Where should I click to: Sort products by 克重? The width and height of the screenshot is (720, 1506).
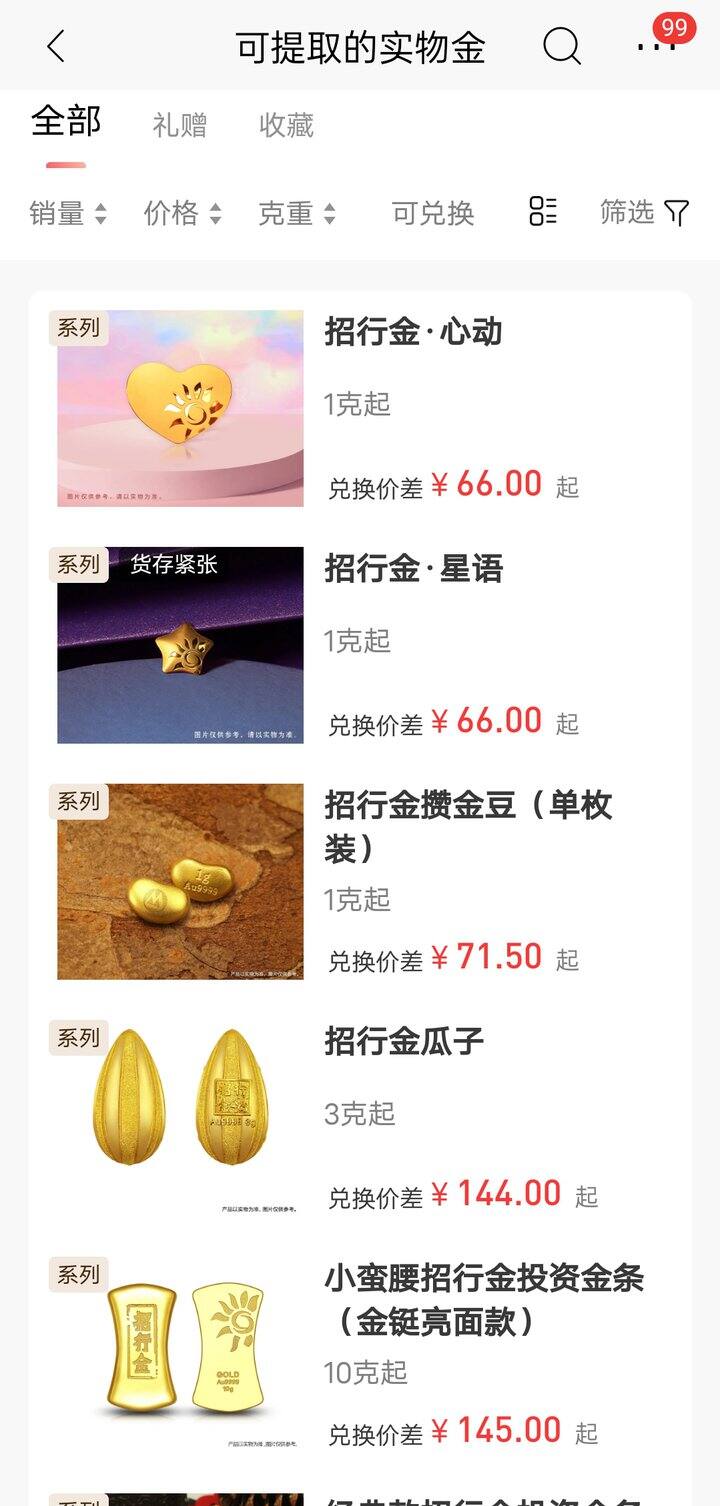(296, 213)
